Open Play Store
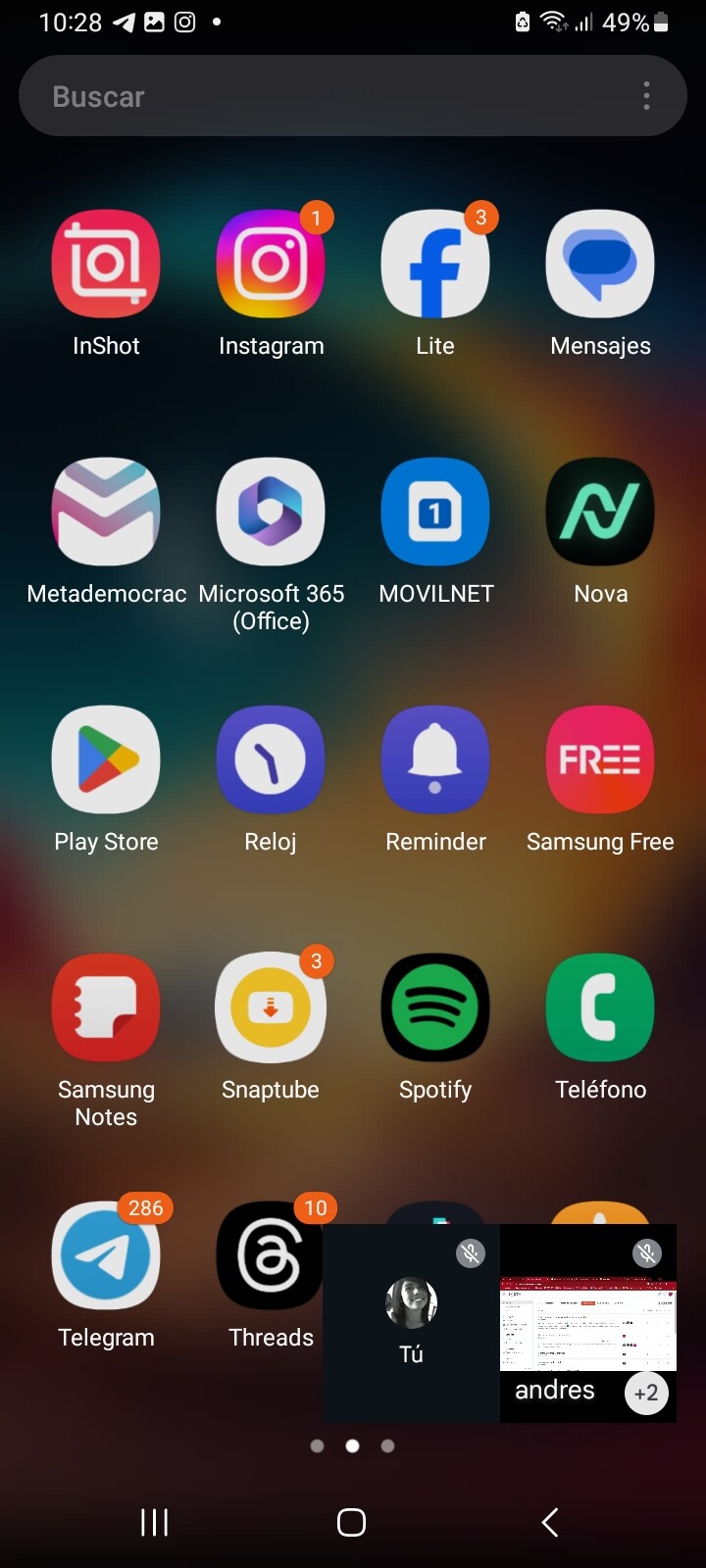This screenshot has width=706, height=1568. click(x=106, y=759)
